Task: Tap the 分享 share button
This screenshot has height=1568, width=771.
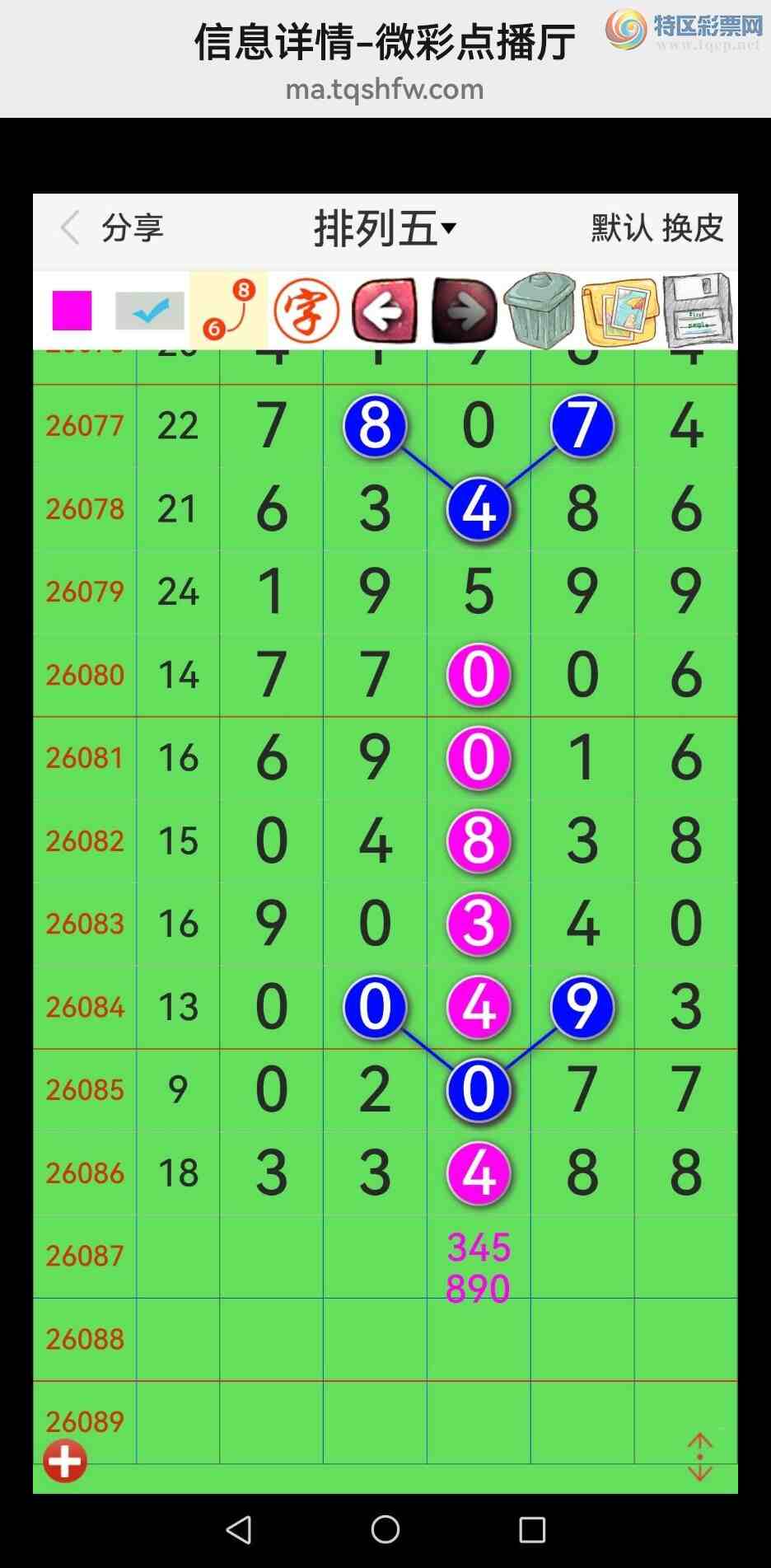Action: click(x=132, y=228)
